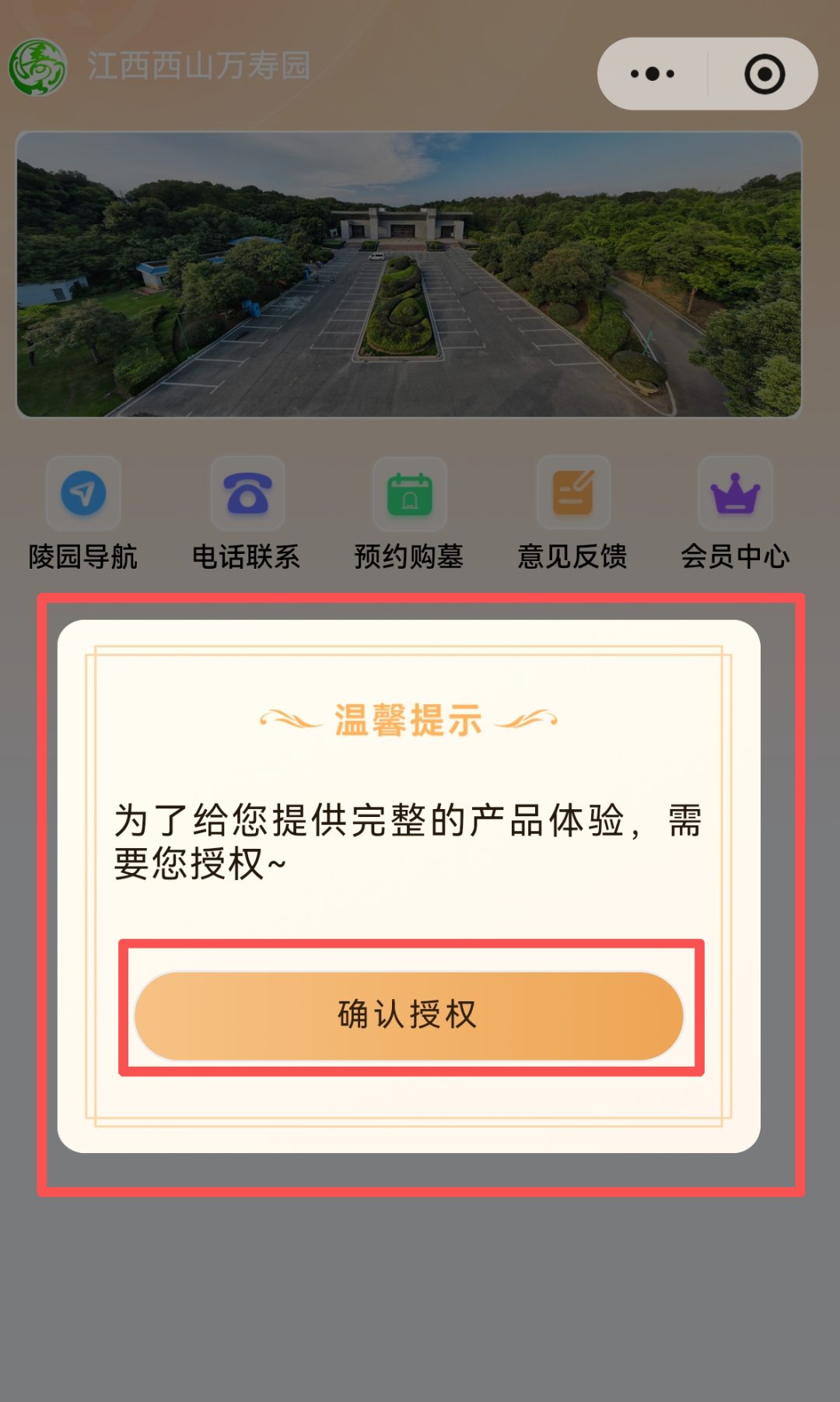Select the 电话联系 text label
The height and width of the screenshot is (1402, 840).
(247, 556)
